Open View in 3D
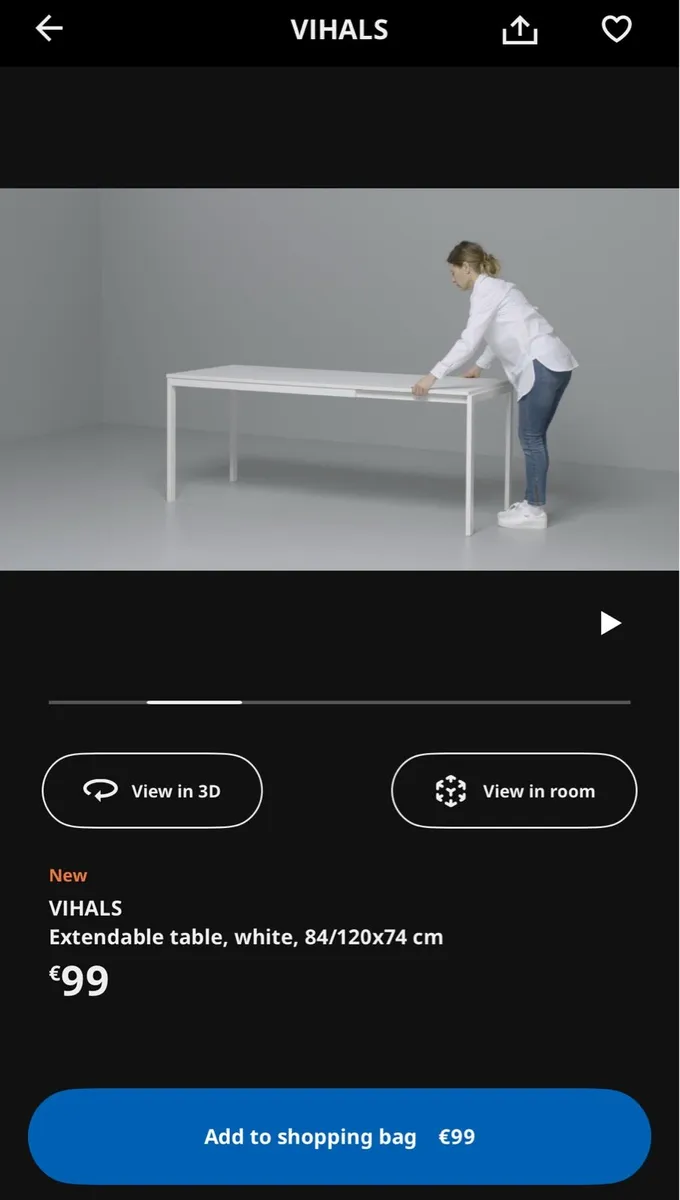Viewport: 680px width, 1200px height. click(x=152, y=791)
